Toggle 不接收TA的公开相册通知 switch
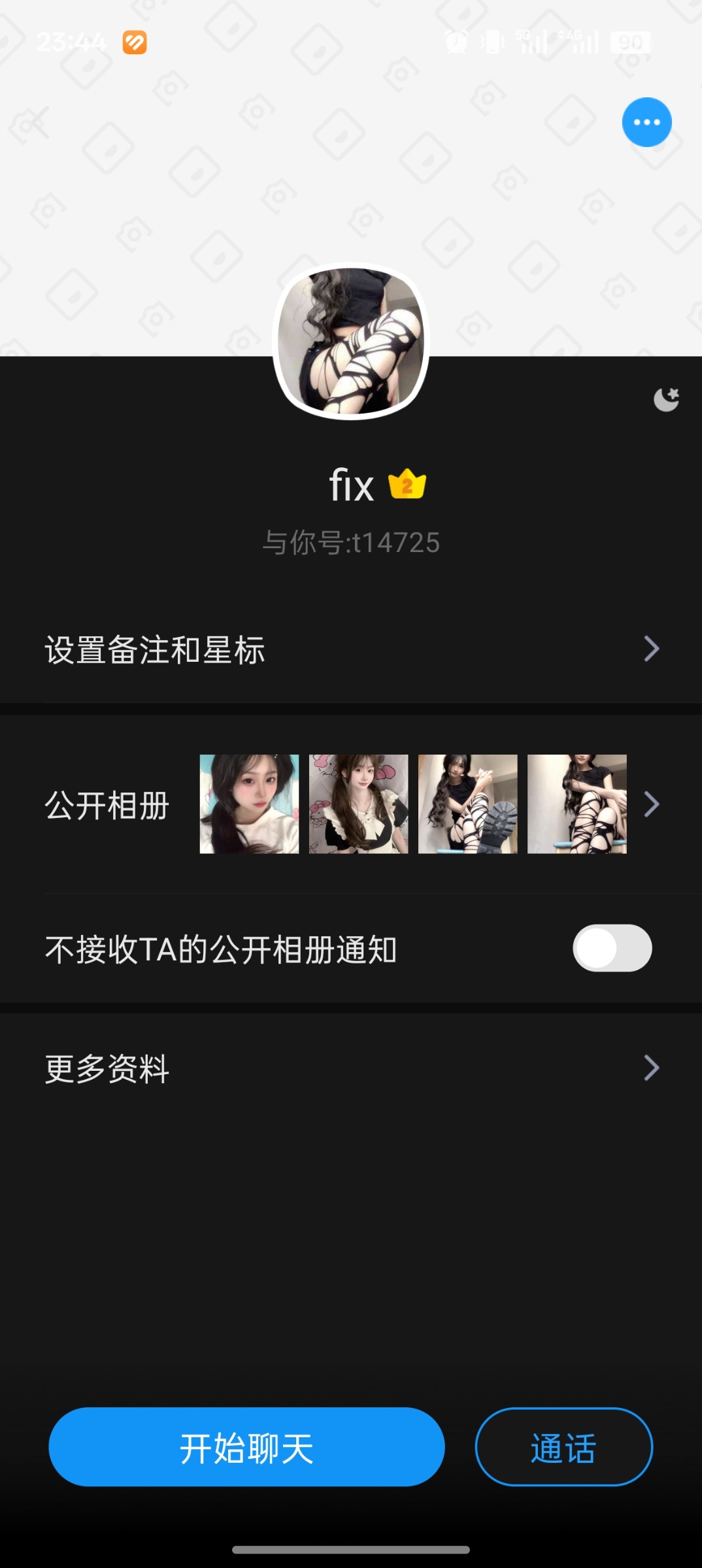The height and width of the screenshot is (1568, 702). 612,948
